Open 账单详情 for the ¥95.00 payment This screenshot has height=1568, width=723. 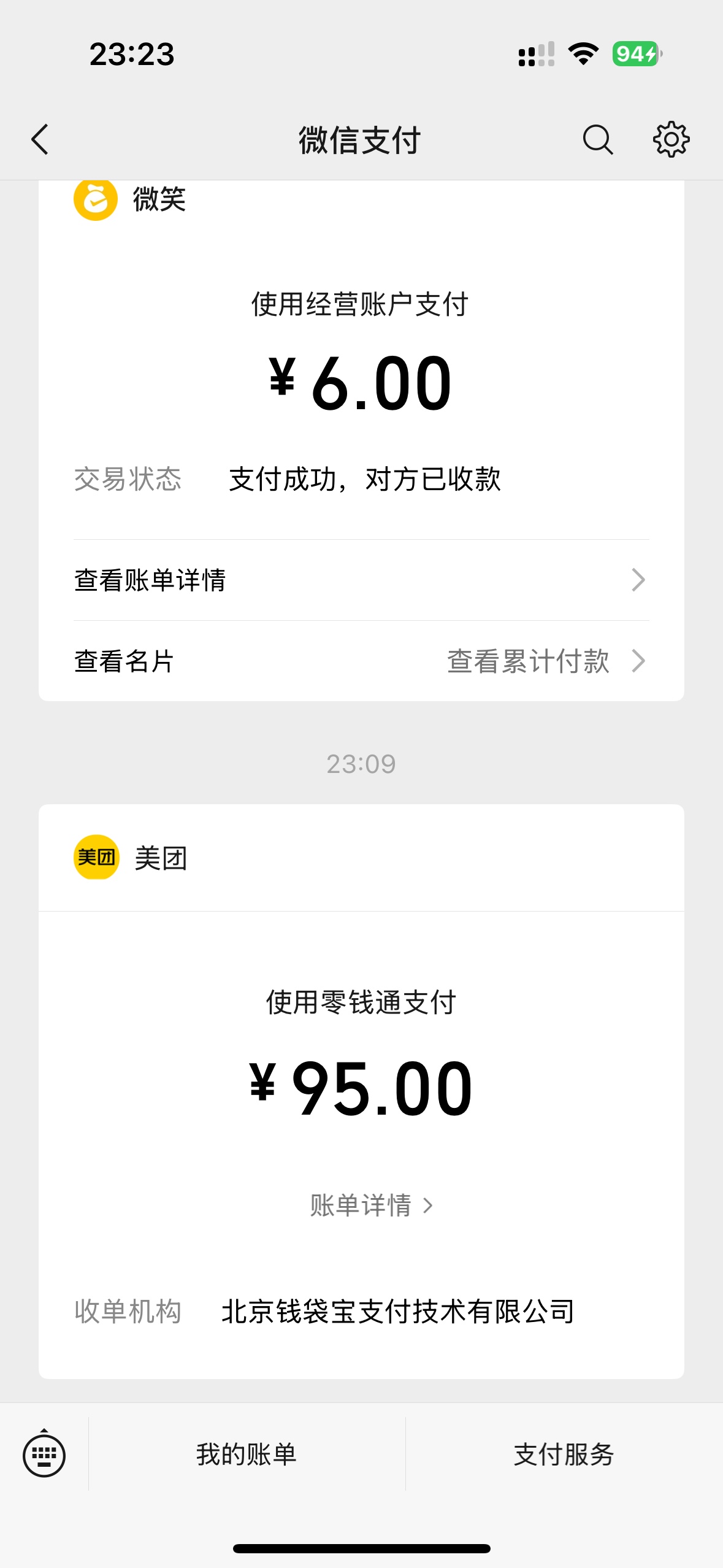coord(372,1205)
